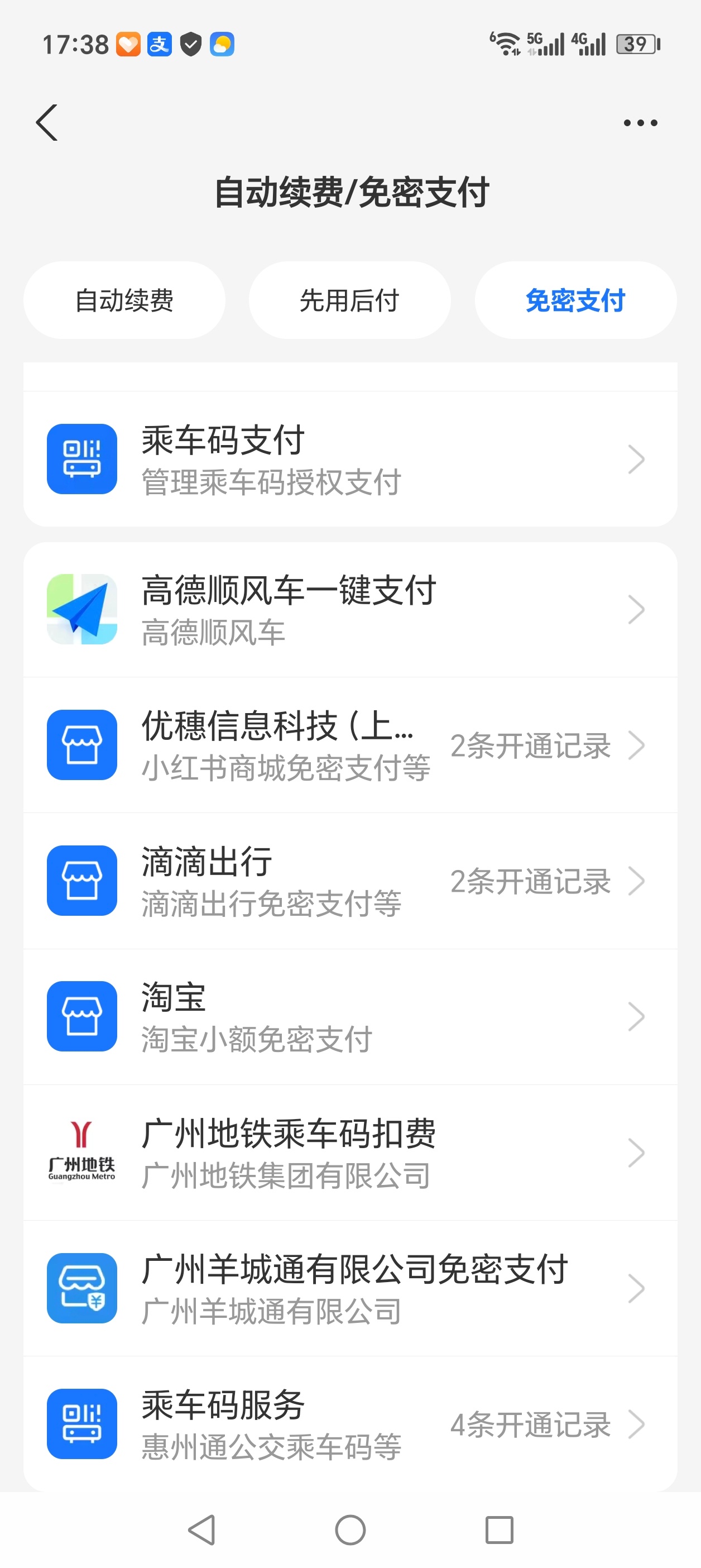Open recent apps from navigation bar
Screen dimensions: 701x1568
500,1529
